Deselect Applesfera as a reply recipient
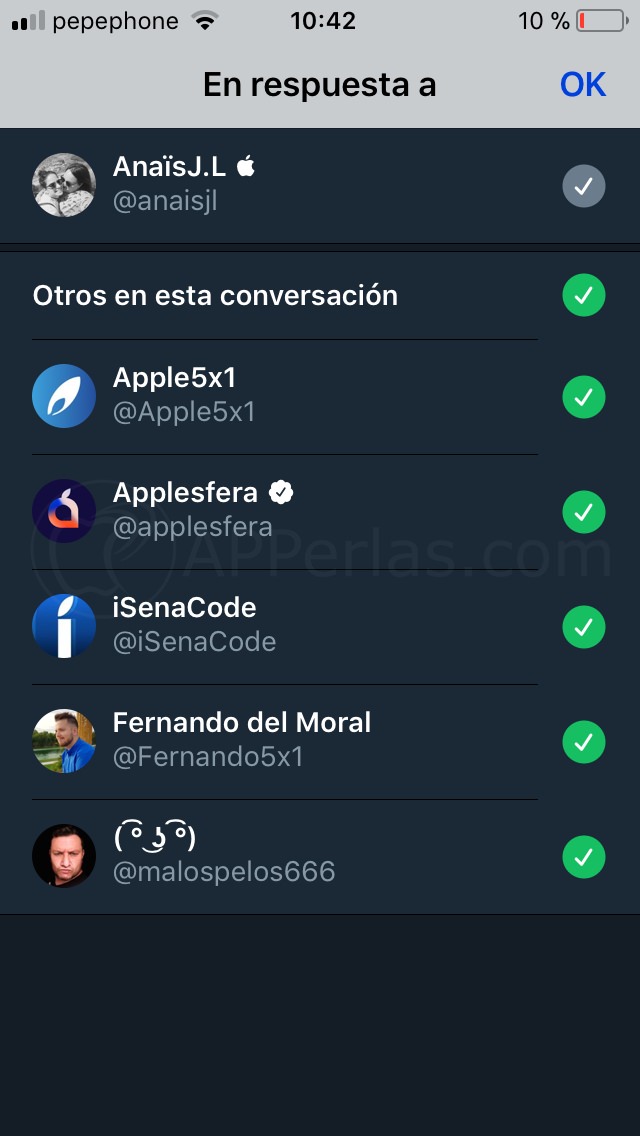The height and width of the screenshot is (1136, 640). tap(584, 512)
